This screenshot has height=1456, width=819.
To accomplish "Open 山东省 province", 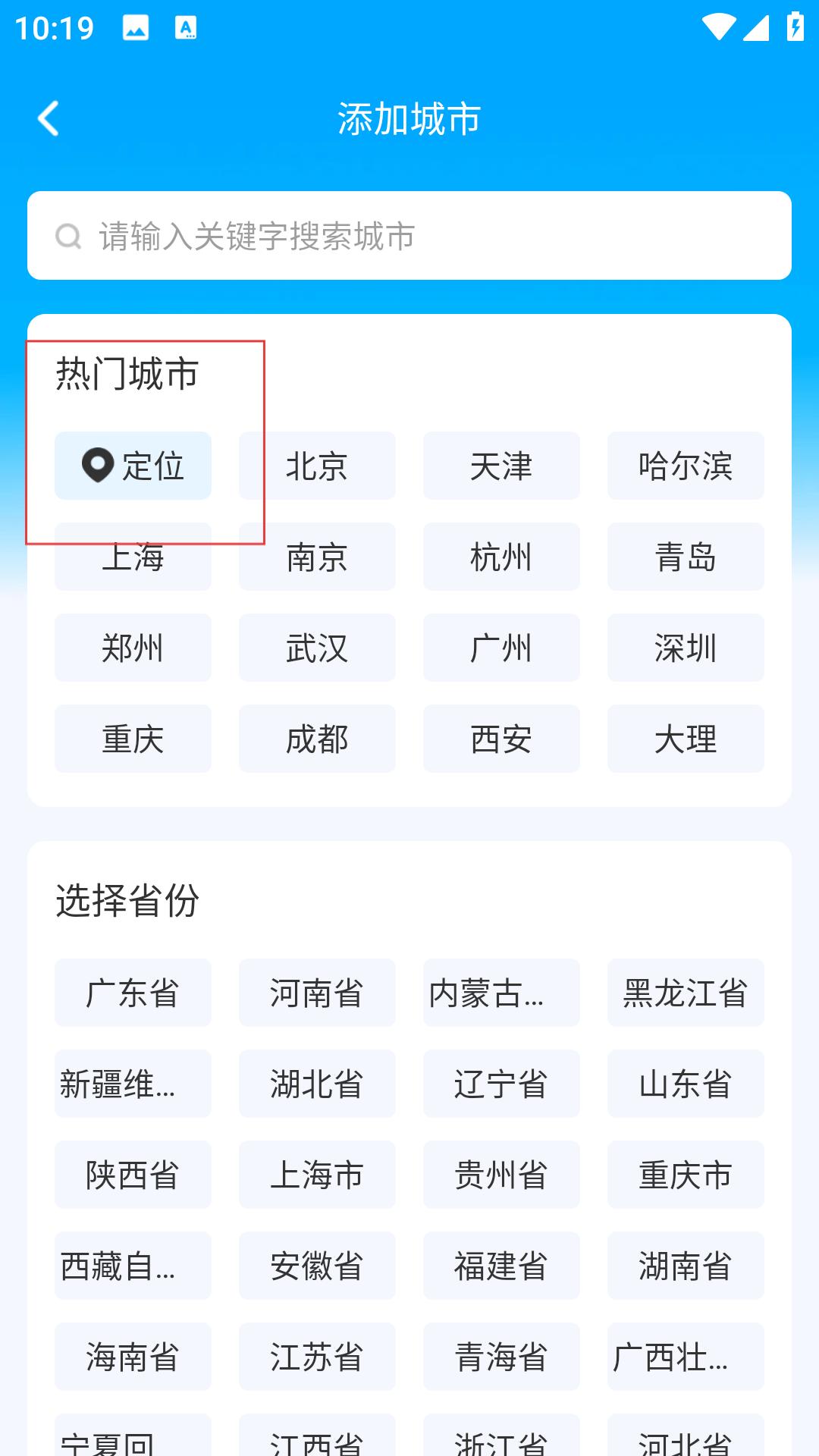I will pyautogui.click(x=686, y=1084).
